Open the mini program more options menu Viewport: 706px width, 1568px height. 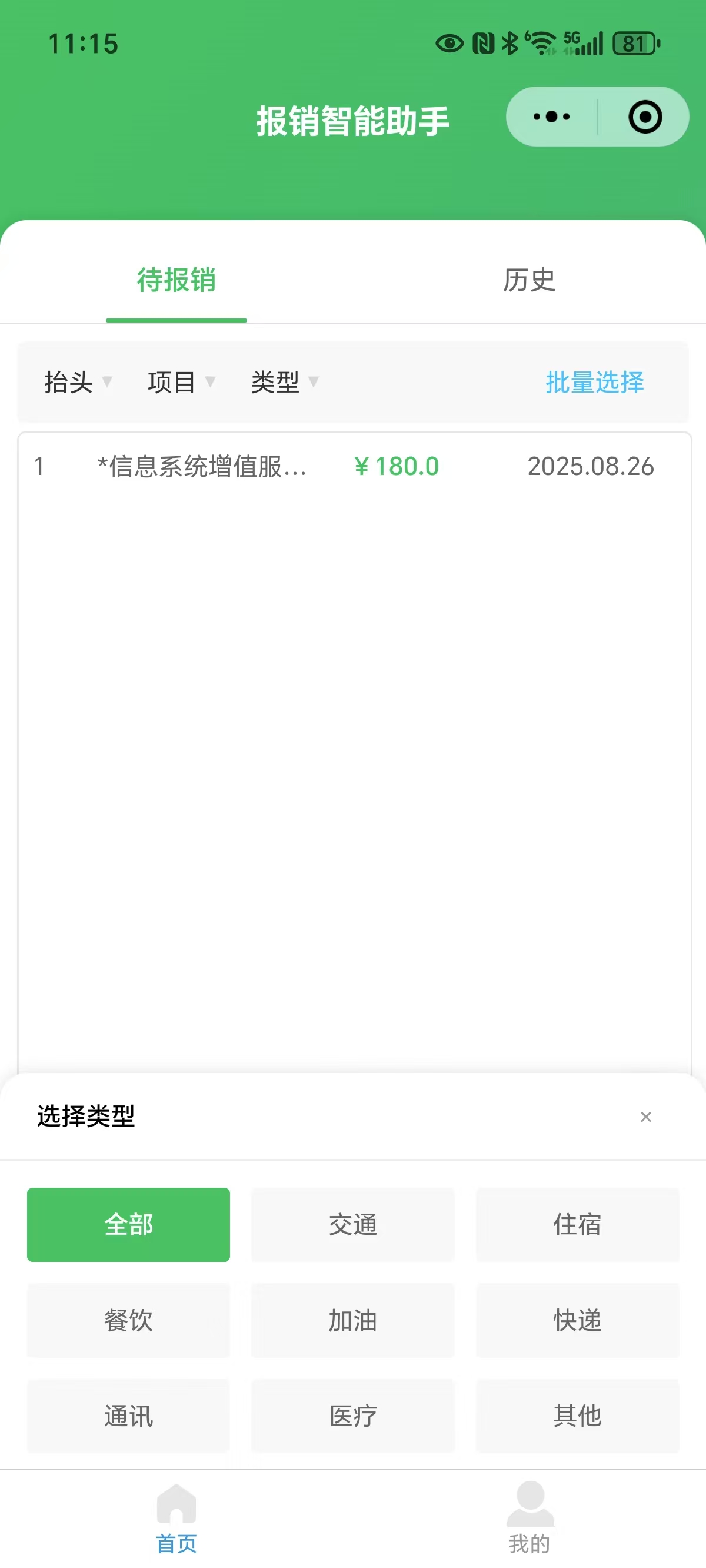click(551, 117)
